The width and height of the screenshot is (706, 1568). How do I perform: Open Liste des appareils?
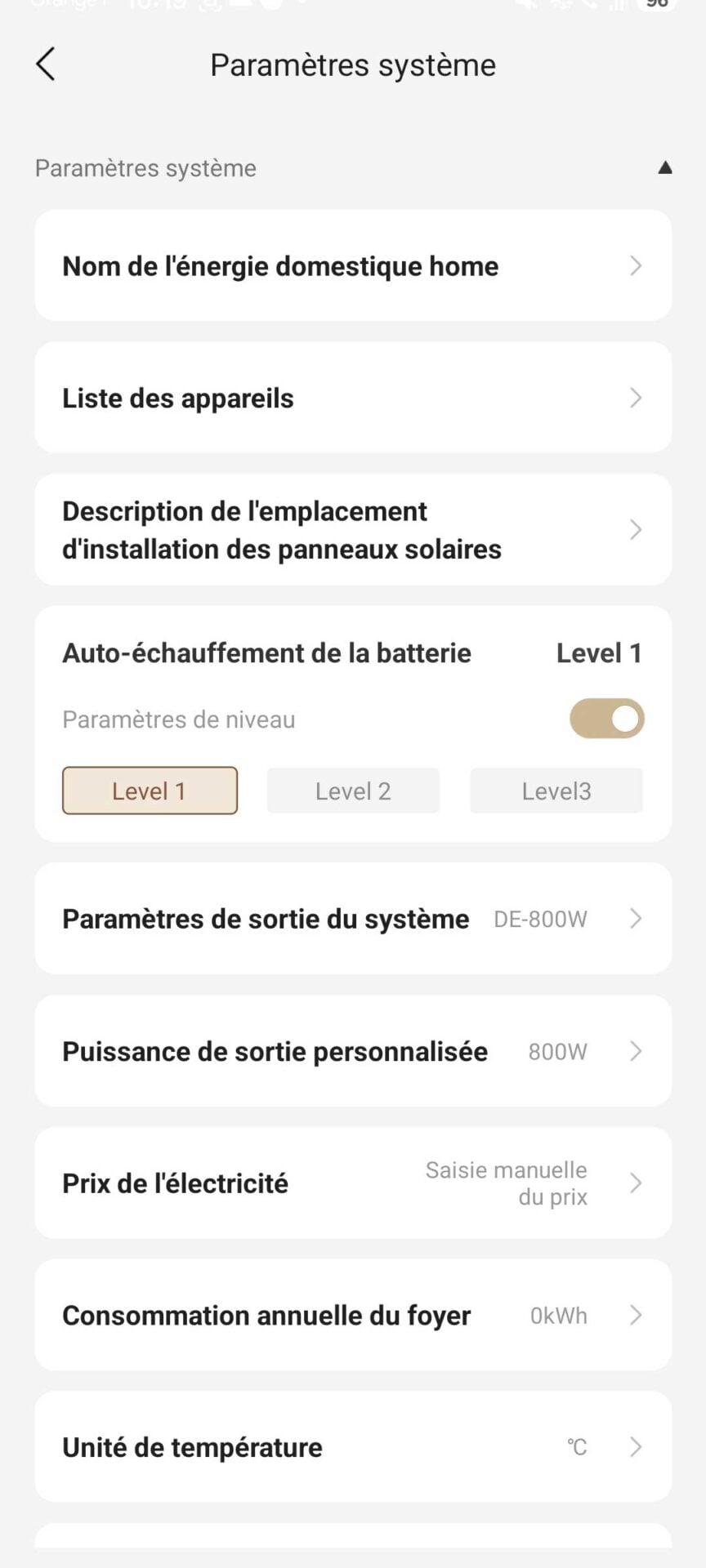[353, 398]
